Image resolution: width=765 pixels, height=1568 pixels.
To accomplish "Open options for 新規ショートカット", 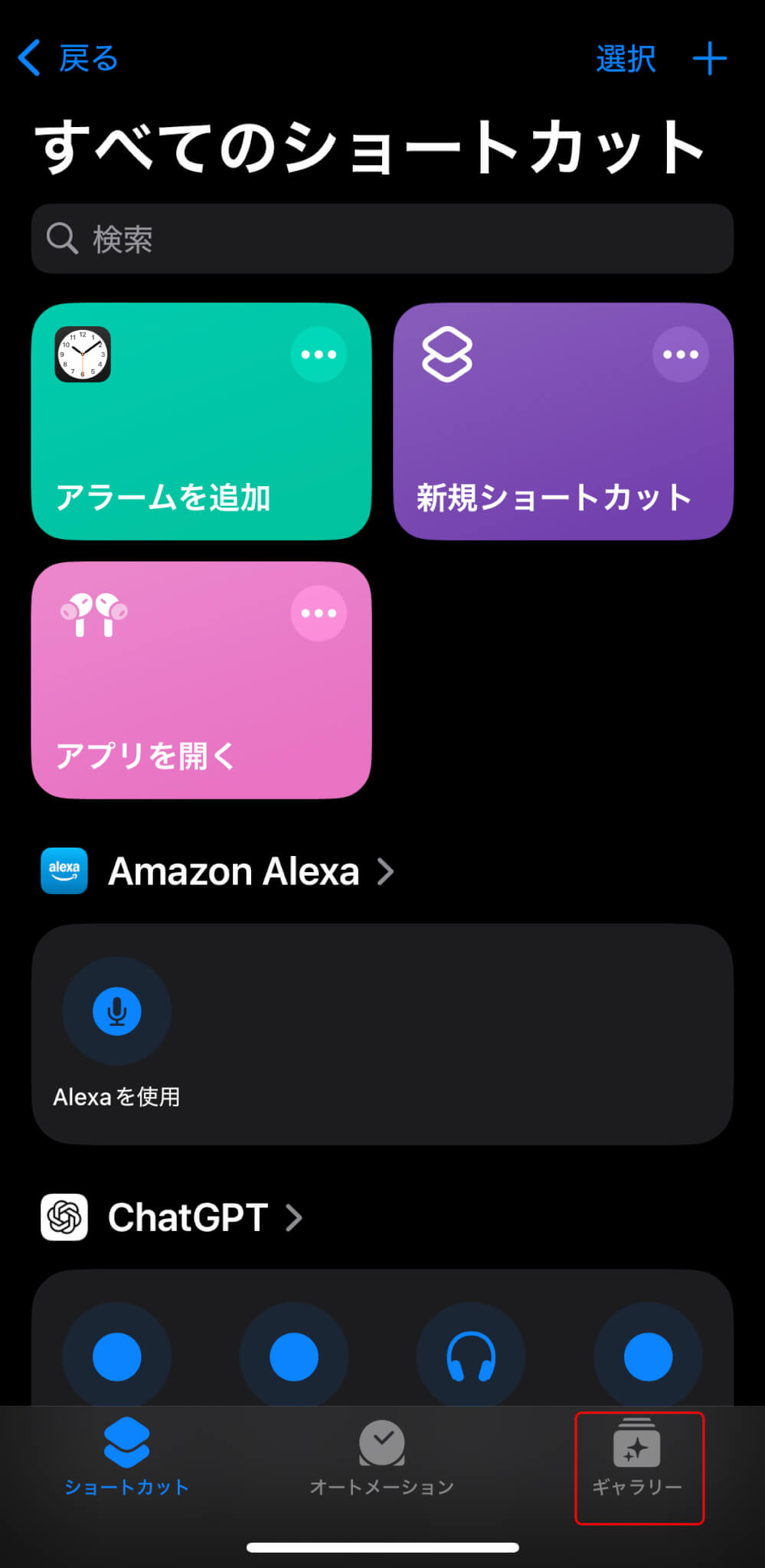I will pyautogui.click(x=681, y=354).
